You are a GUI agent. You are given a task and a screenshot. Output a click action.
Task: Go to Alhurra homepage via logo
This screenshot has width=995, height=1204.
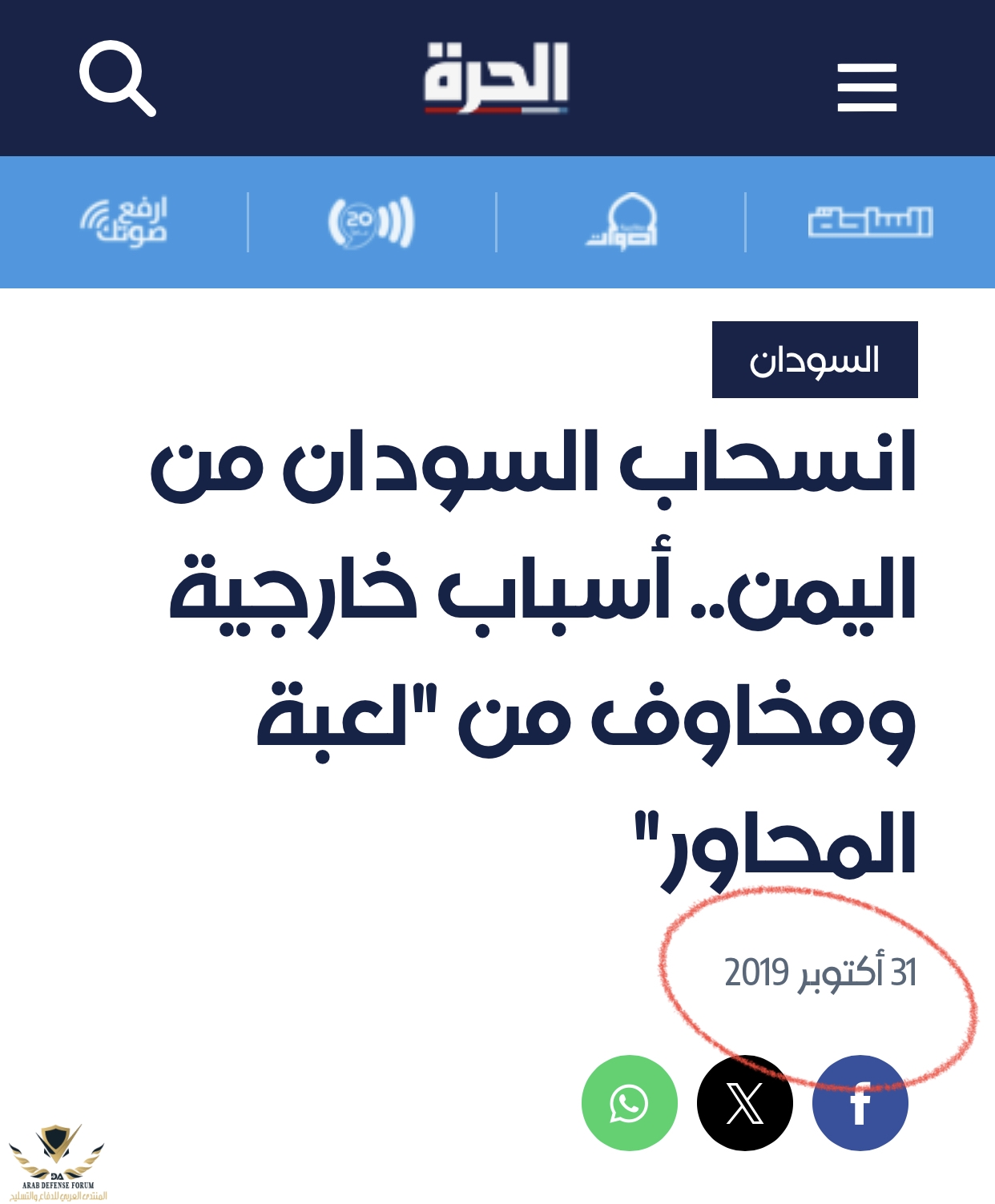pos(496,77)
